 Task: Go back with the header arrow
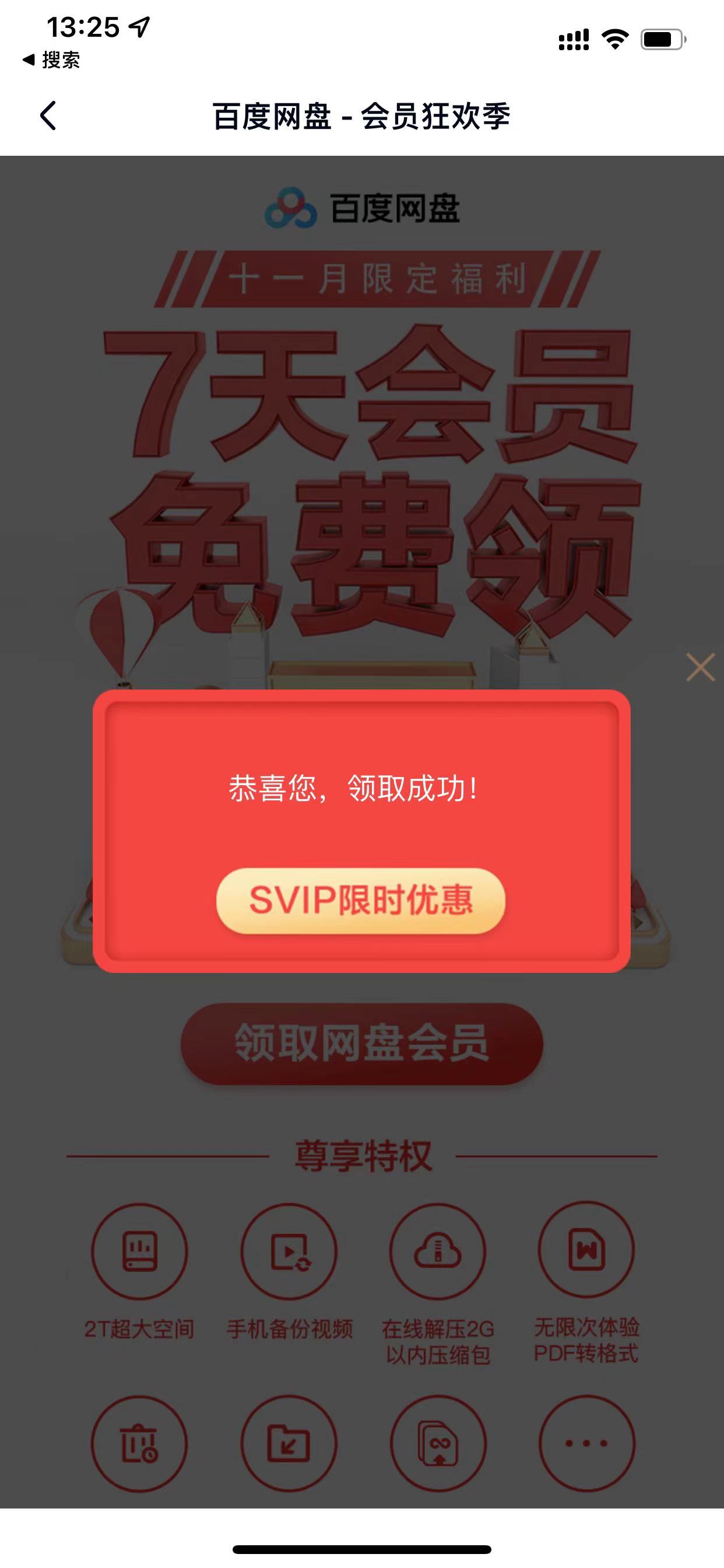coord(48,116)
